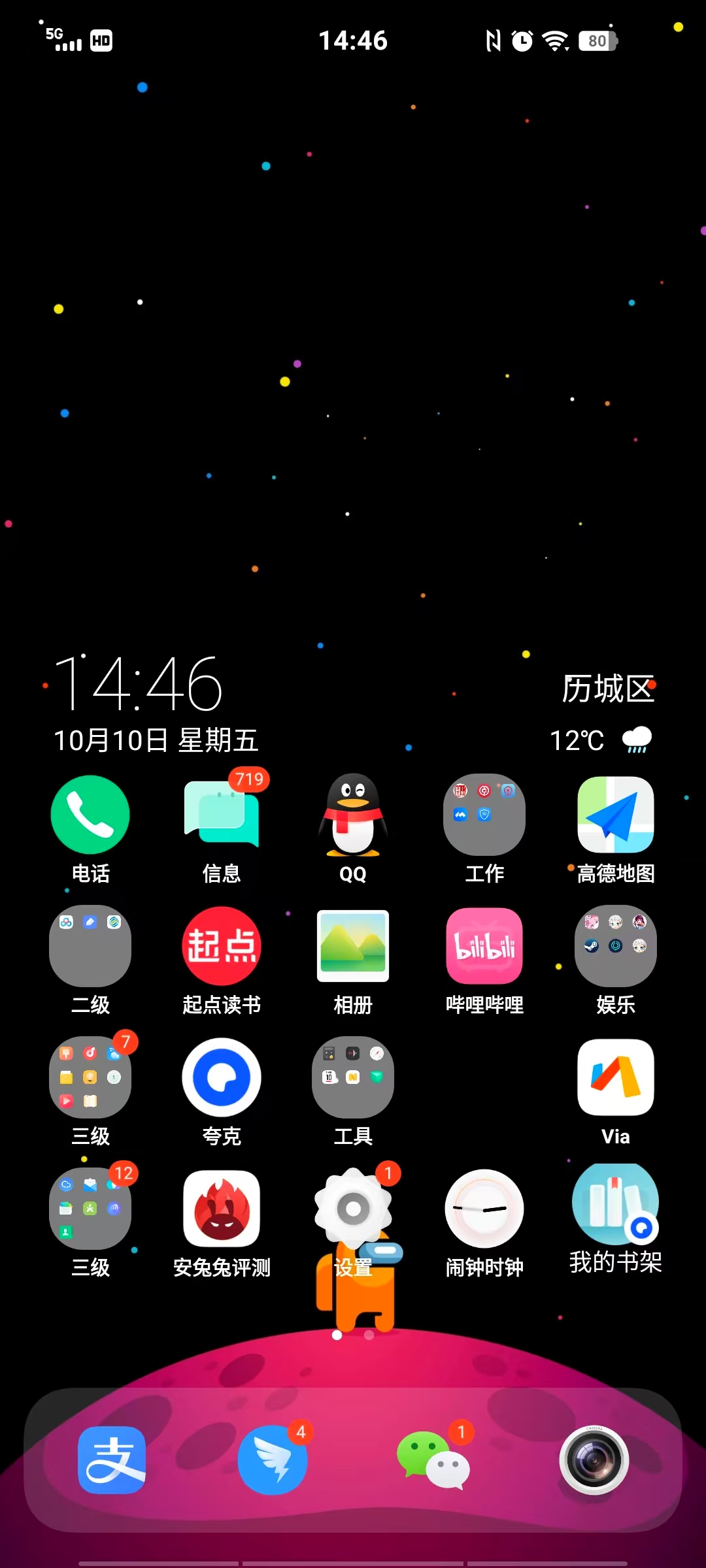Launch the Via browser
706x1568 pixels.
[615, 1077]
